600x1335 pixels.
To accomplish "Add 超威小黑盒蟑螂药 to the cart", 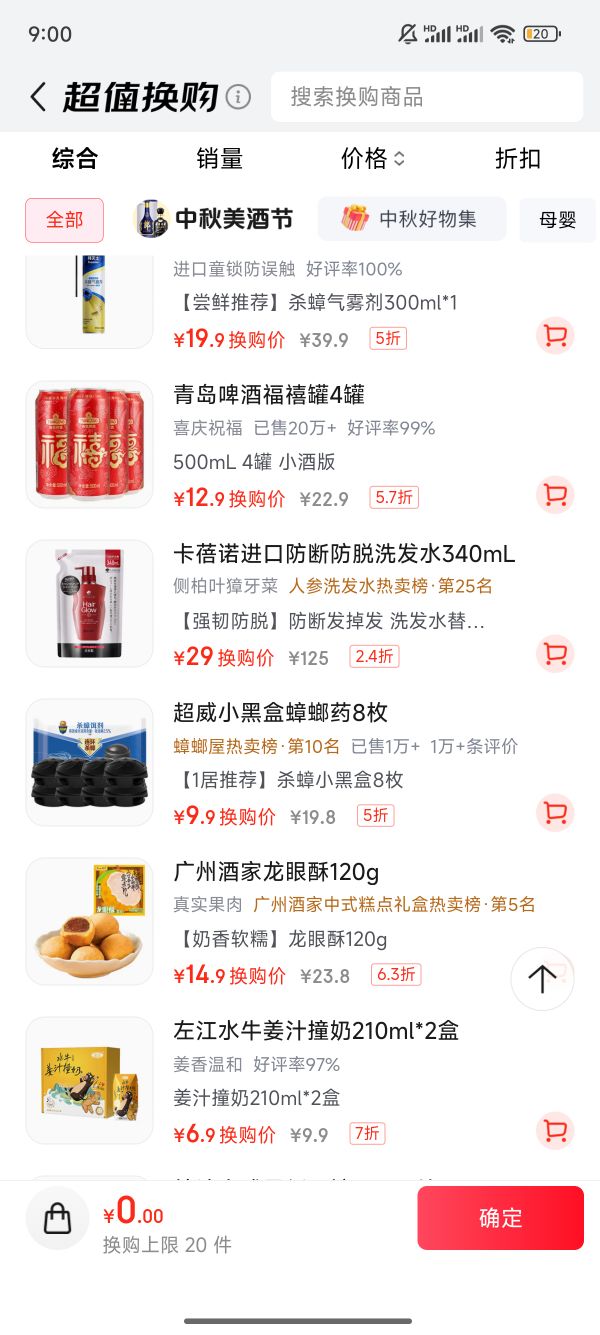I will (x=555, y=813).
